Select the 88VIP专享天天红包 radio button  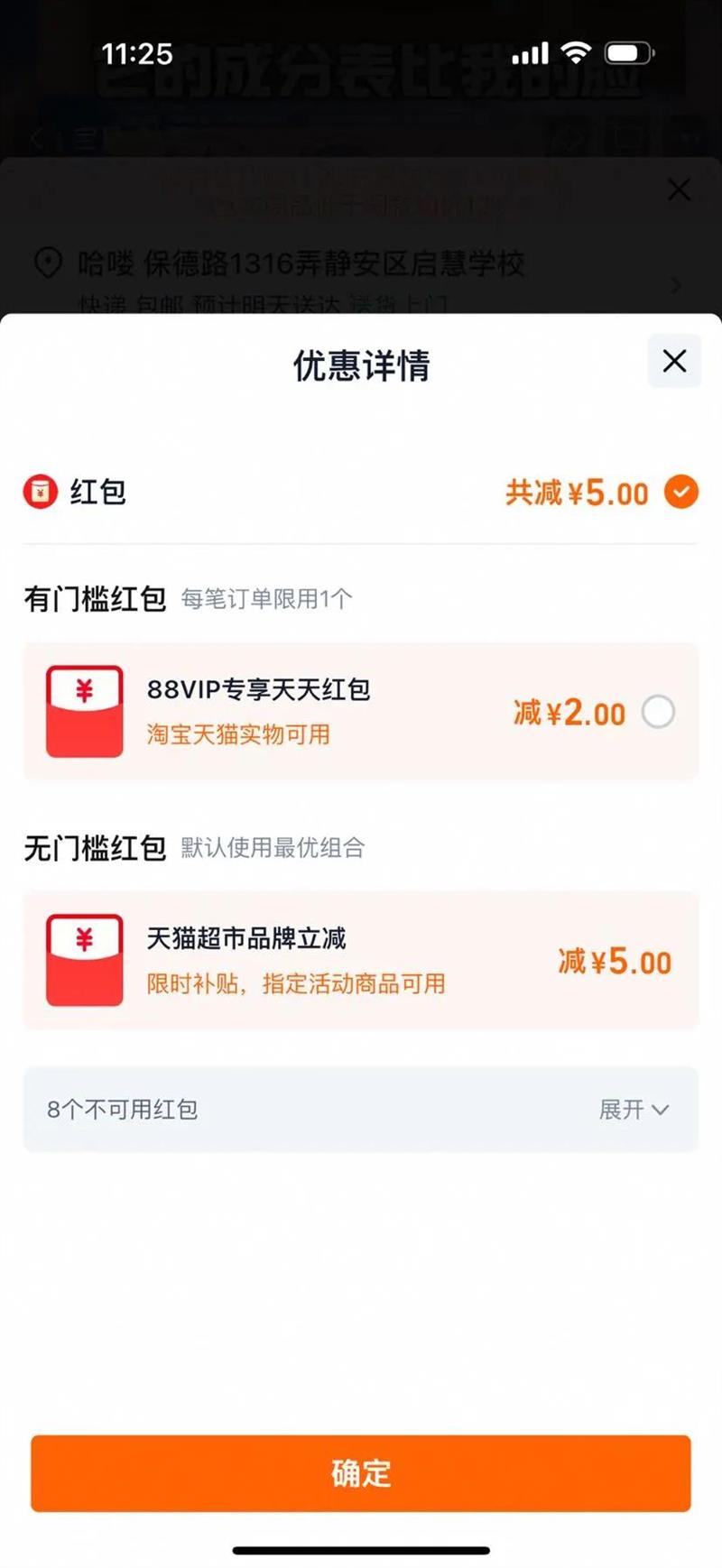(x=658, y=712)
